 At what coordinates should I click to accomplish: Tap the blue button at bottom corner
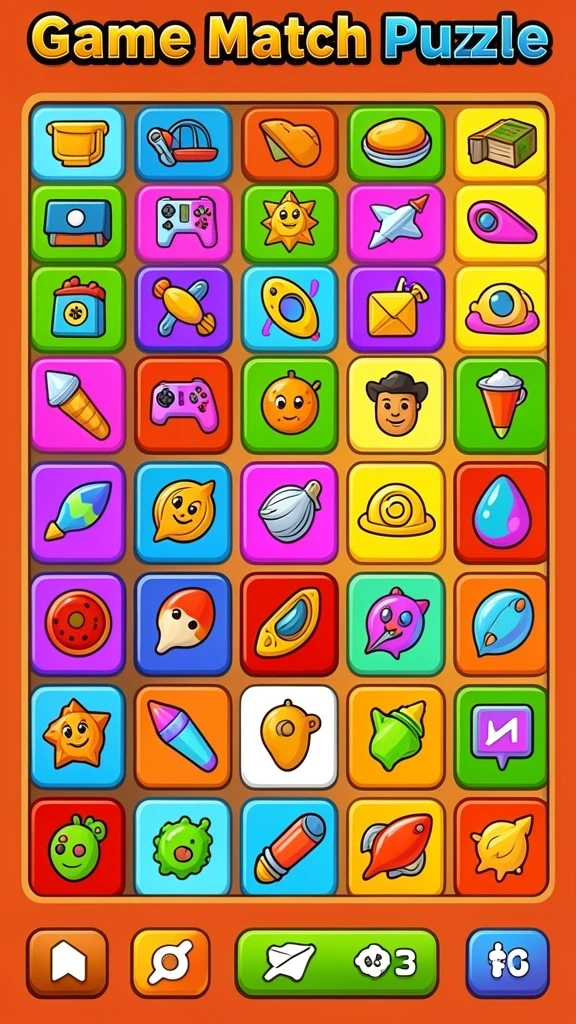pos(507,963)
